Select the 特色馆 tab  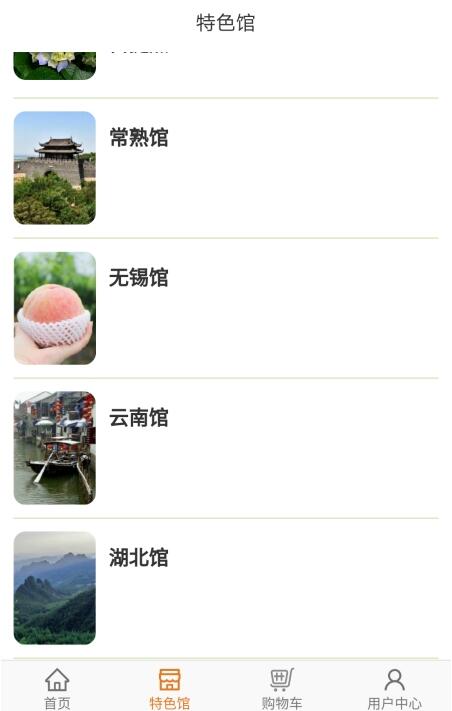click(x=170, y=688)
